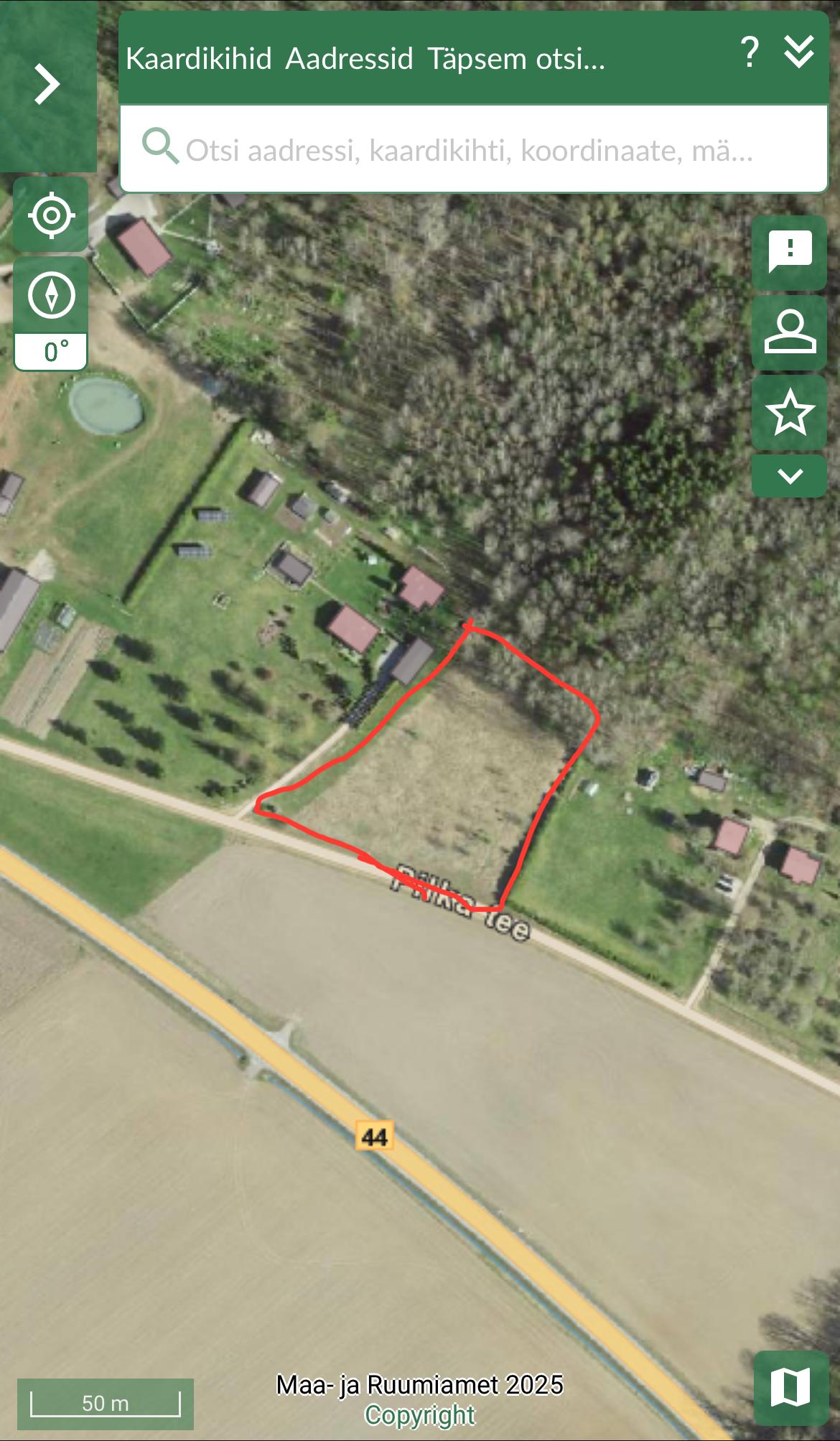Open the Copyright link

tap(420, 1415)
